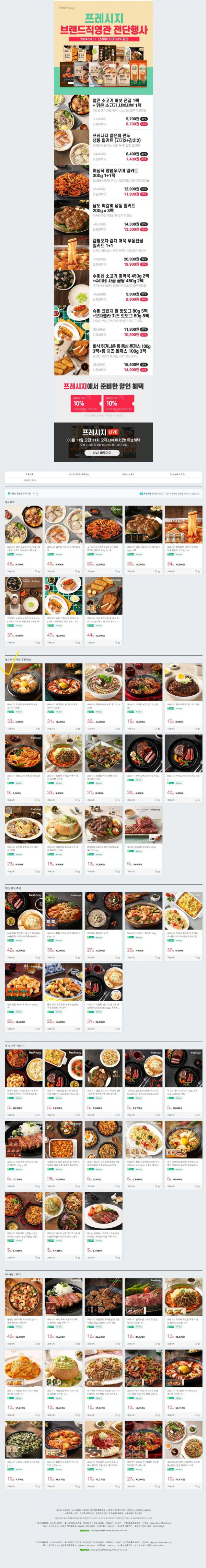The width and height of the screenshot is (206, 1568).
Task: Download the right 10% discount coupon
Action: tap(118, 404)
